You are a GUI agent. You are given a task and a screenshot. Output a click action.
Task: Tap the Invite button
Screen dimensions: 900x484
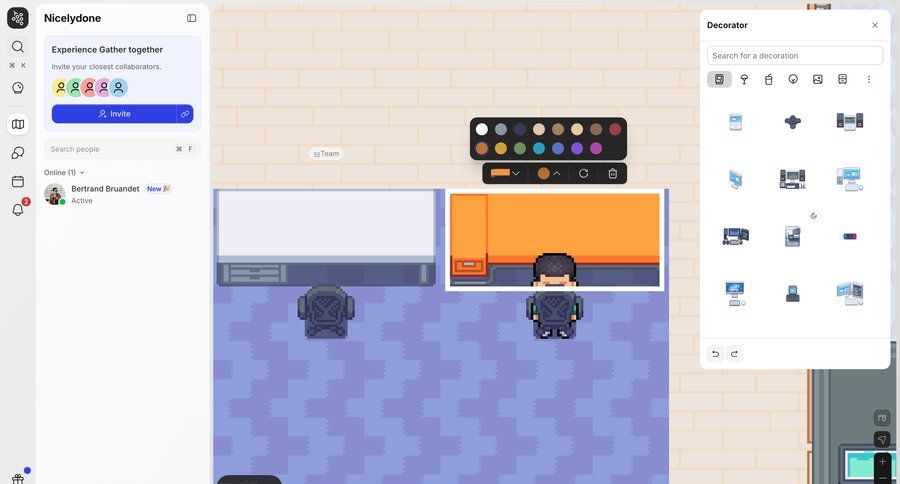tap(114, 114)
